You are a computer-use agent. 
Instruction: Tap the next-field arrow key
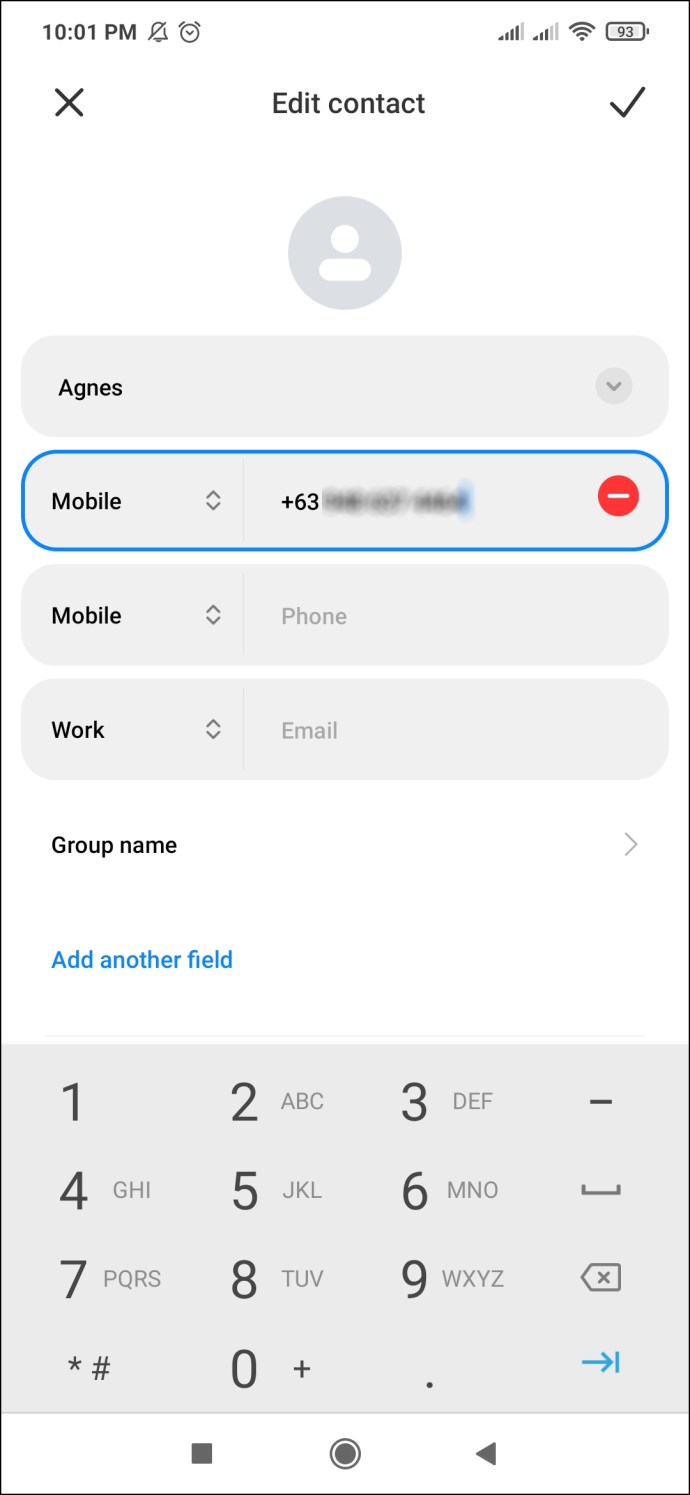(x=601, y=1362)
